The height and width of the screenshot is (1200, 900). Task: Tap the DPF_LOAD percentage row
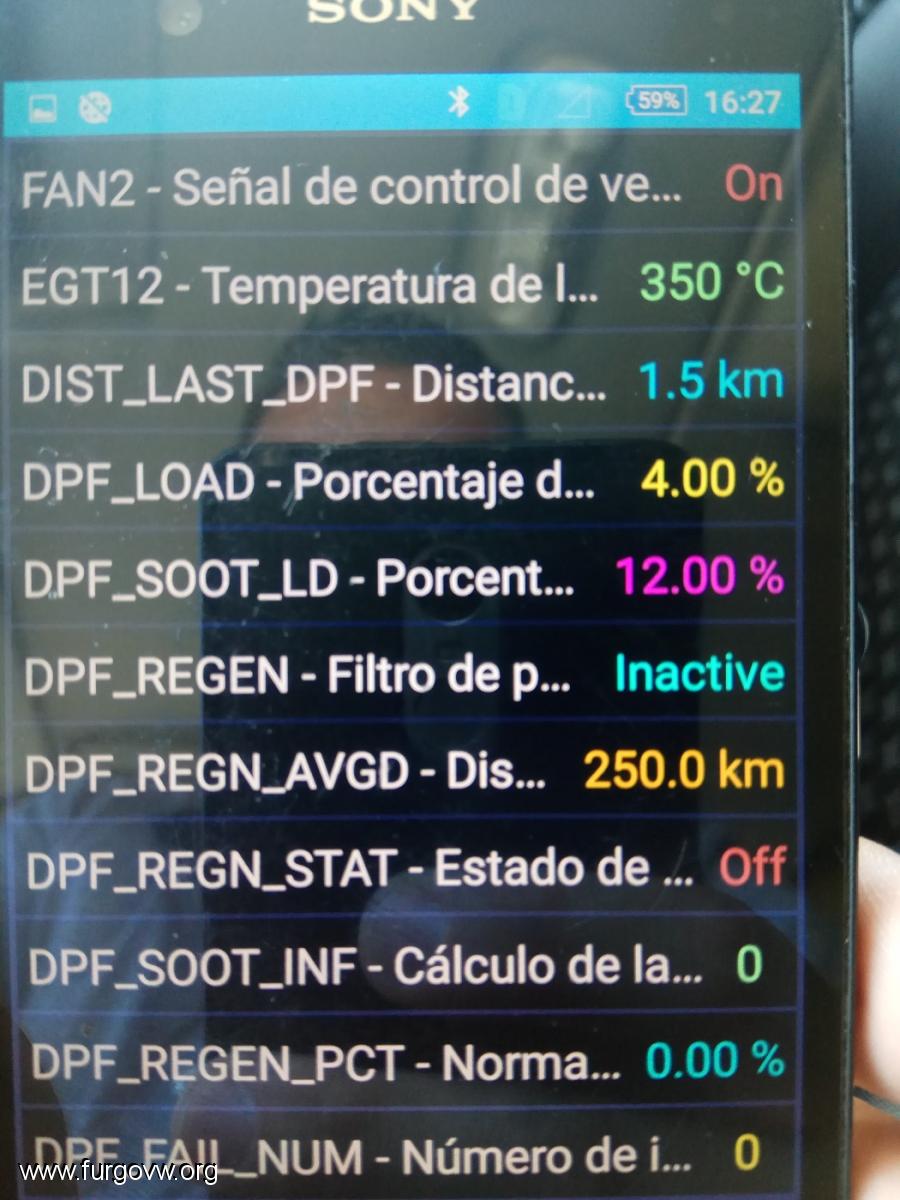tap(400, 481)
